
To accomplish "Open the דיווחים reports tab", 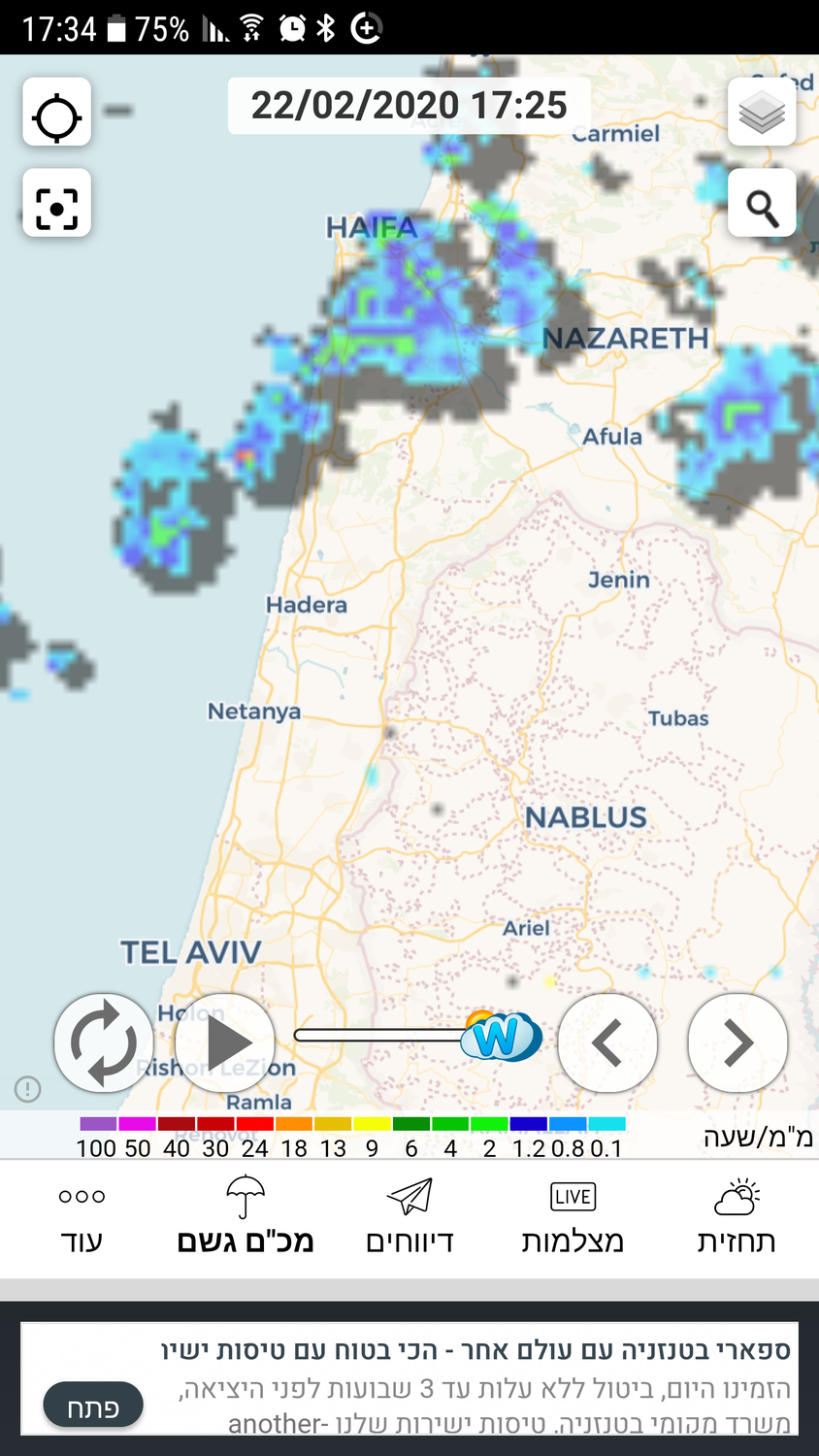I will pyautogui.click(x=409, y=1217).
